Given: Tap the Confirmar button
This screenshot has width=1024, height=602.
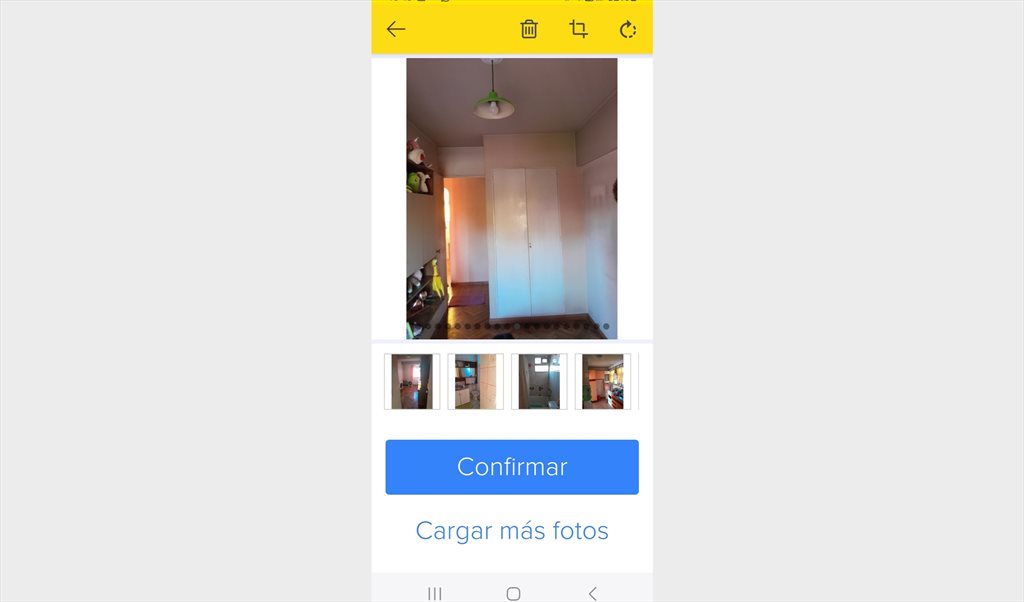Looking at the screenshot, I should 512,467.
